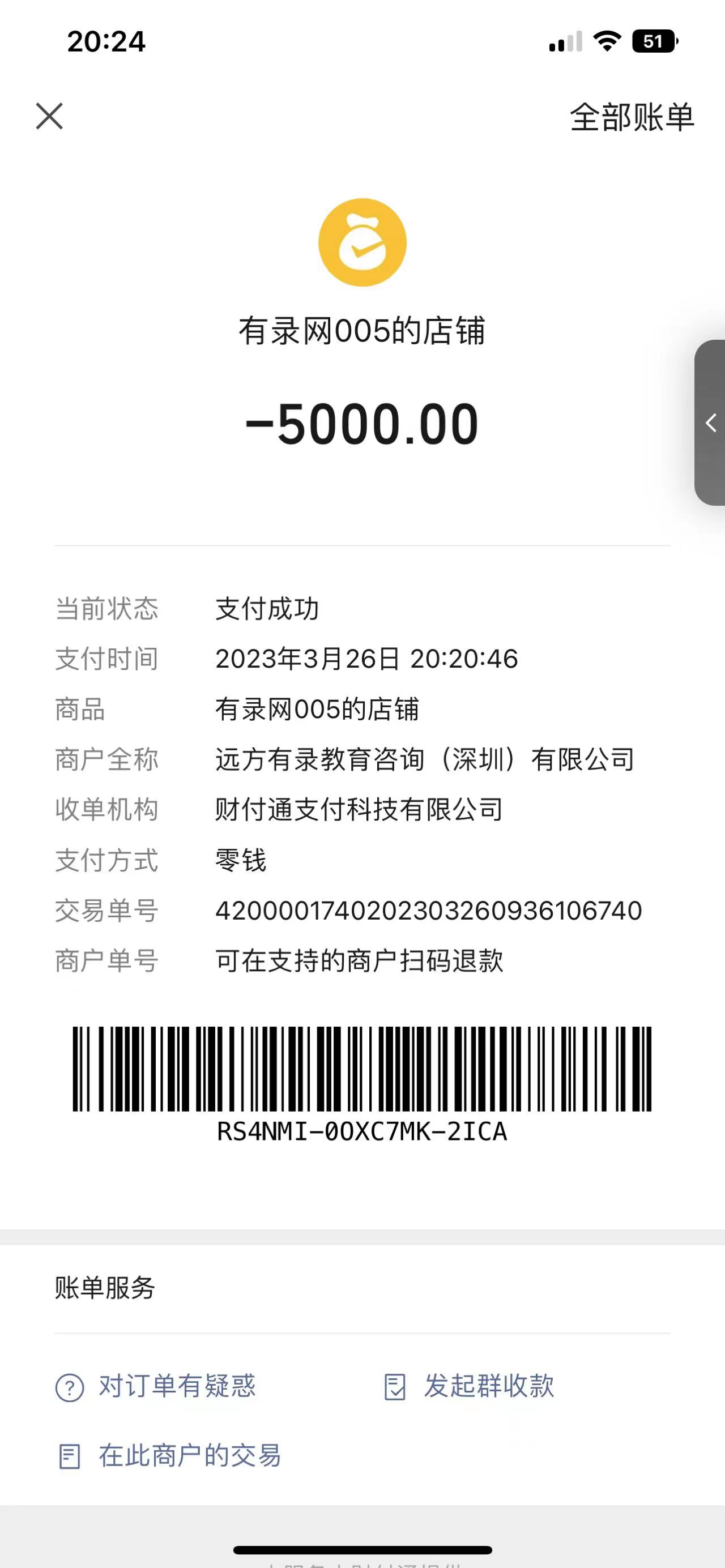Screen dimensions: 725x1568
Task: Close the bill detail page
Action: [x=49, y=116]
